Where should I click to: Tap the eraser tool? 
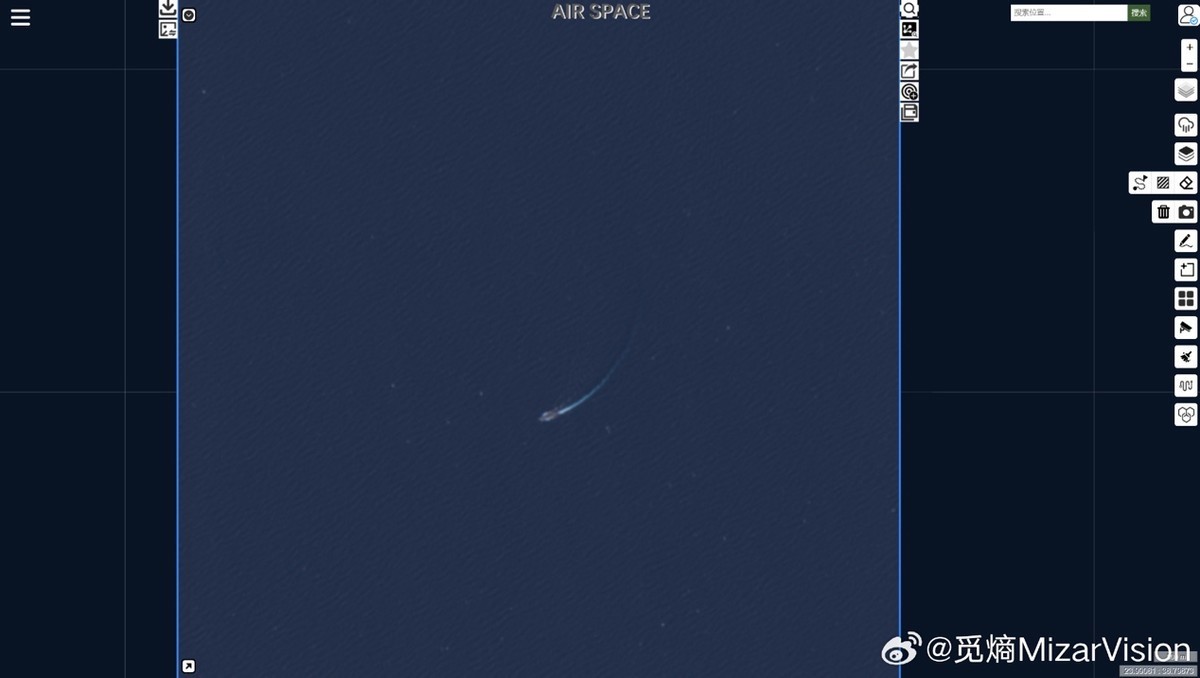1186,183
